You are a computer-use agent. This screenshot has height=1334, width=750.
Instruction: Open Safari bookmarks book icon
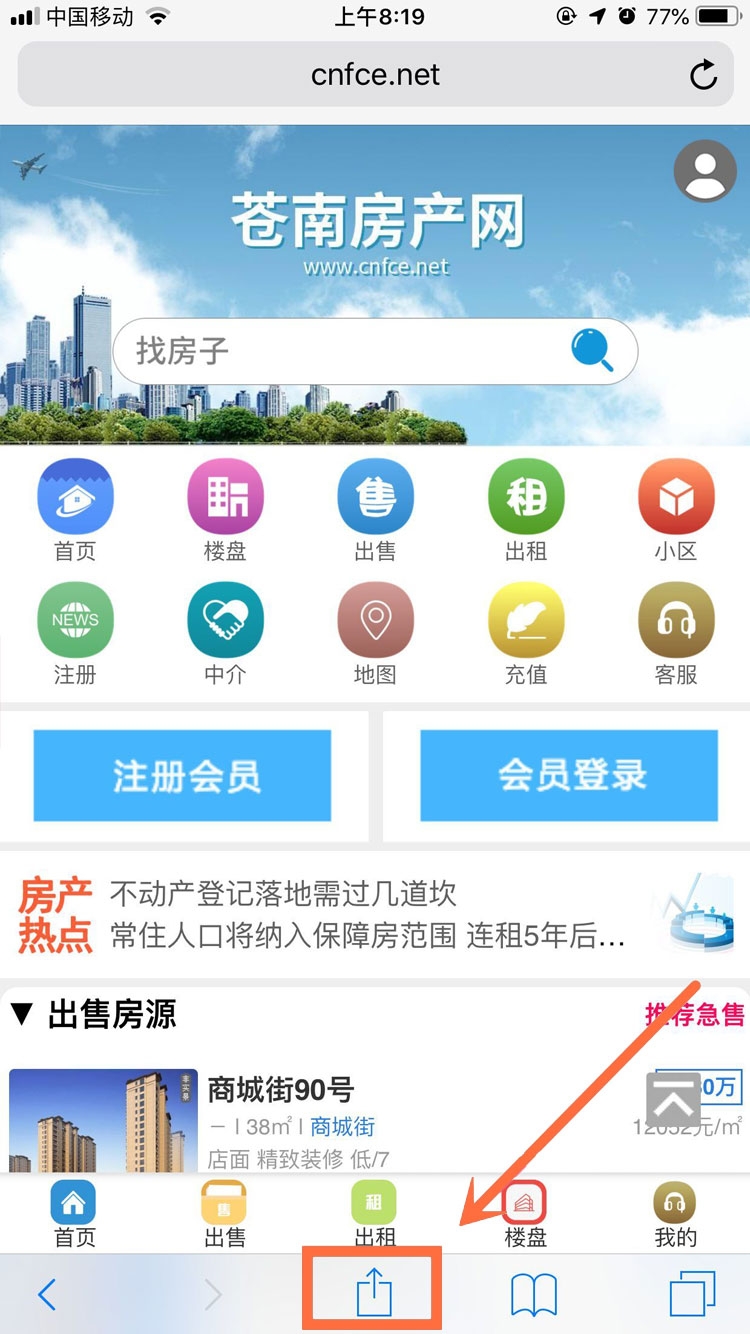pos(533,1296)
